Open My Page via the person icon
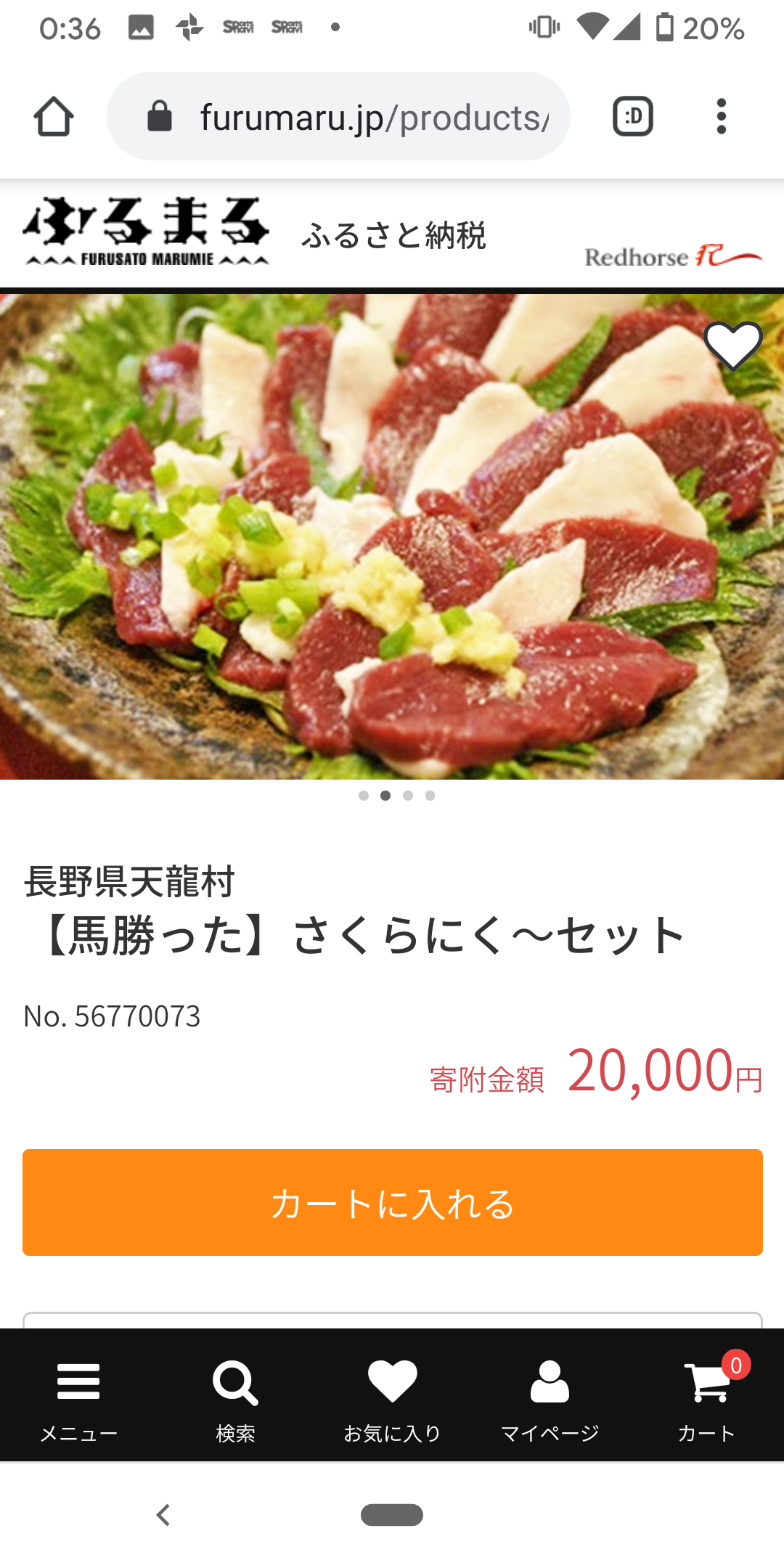Screen dimensions: 784x1568 pyautogui.click(x=548, y=1383)
